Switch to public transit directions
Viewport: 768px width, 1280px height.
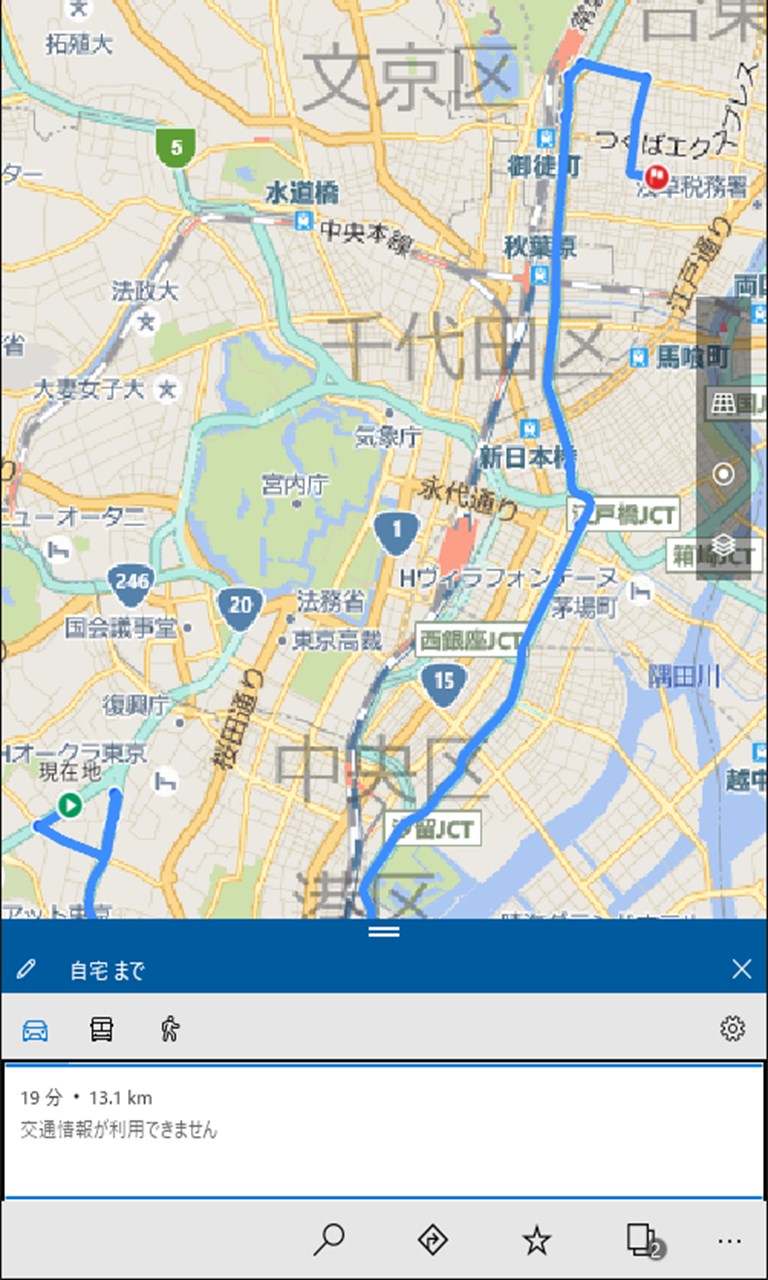coord(101,1029)
